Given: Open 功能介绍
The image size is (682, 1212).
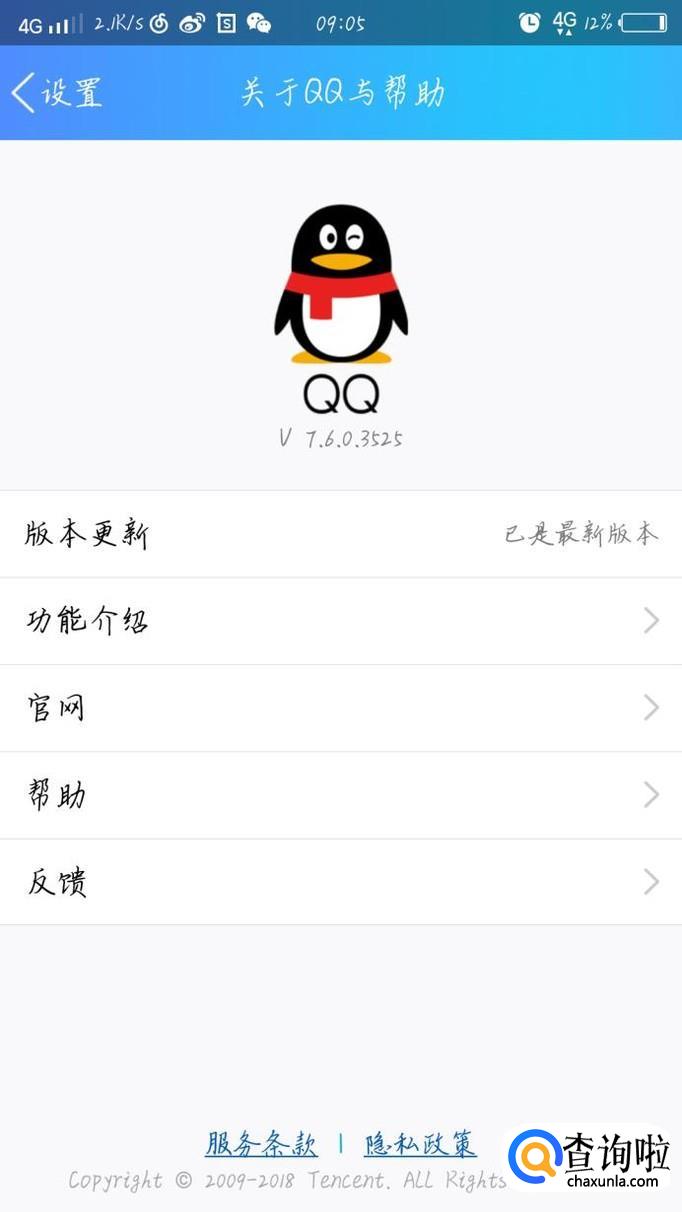Looking at the screenshot, I should pos(340,621).
